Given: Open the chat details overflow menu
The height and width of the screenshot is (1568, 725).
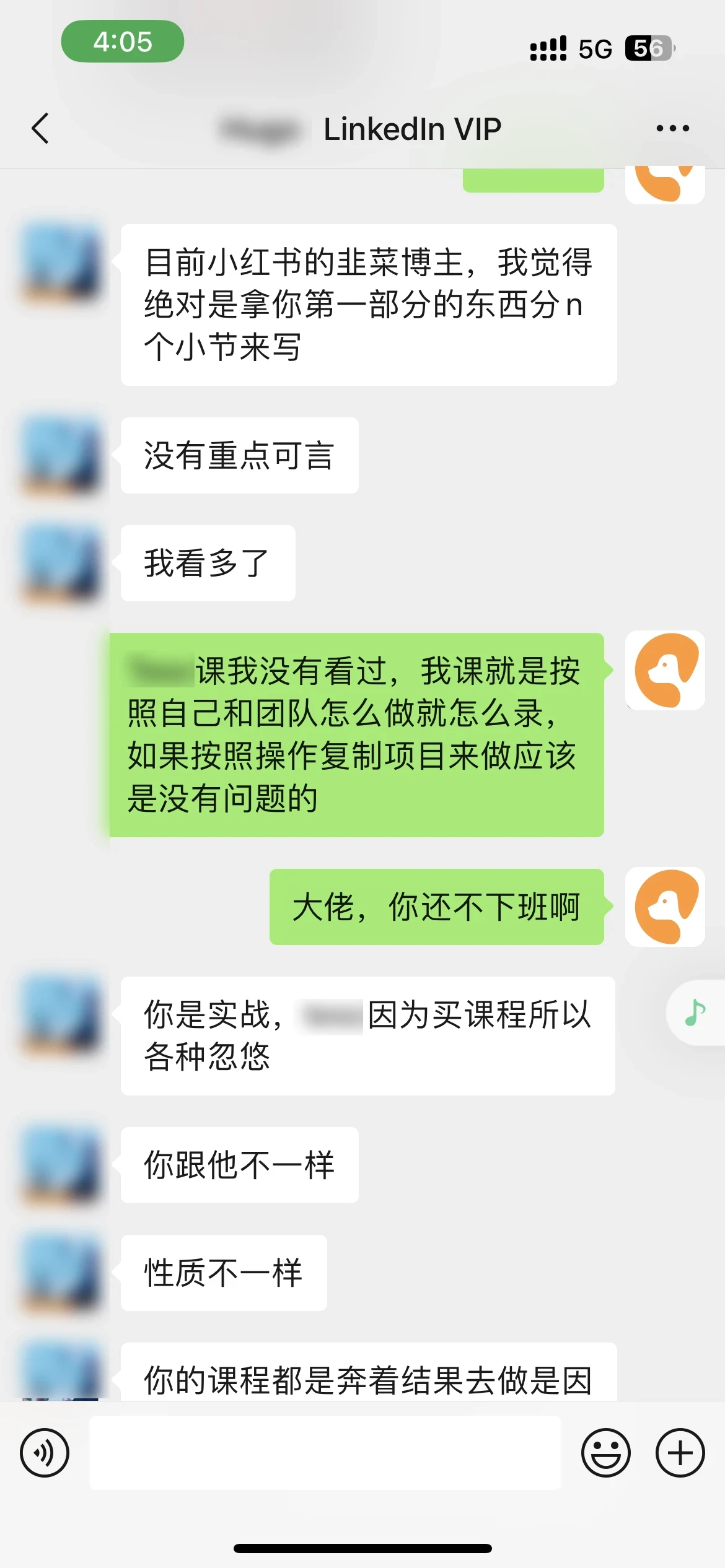Looking at the screenshot, I should [x=672, y=129].
